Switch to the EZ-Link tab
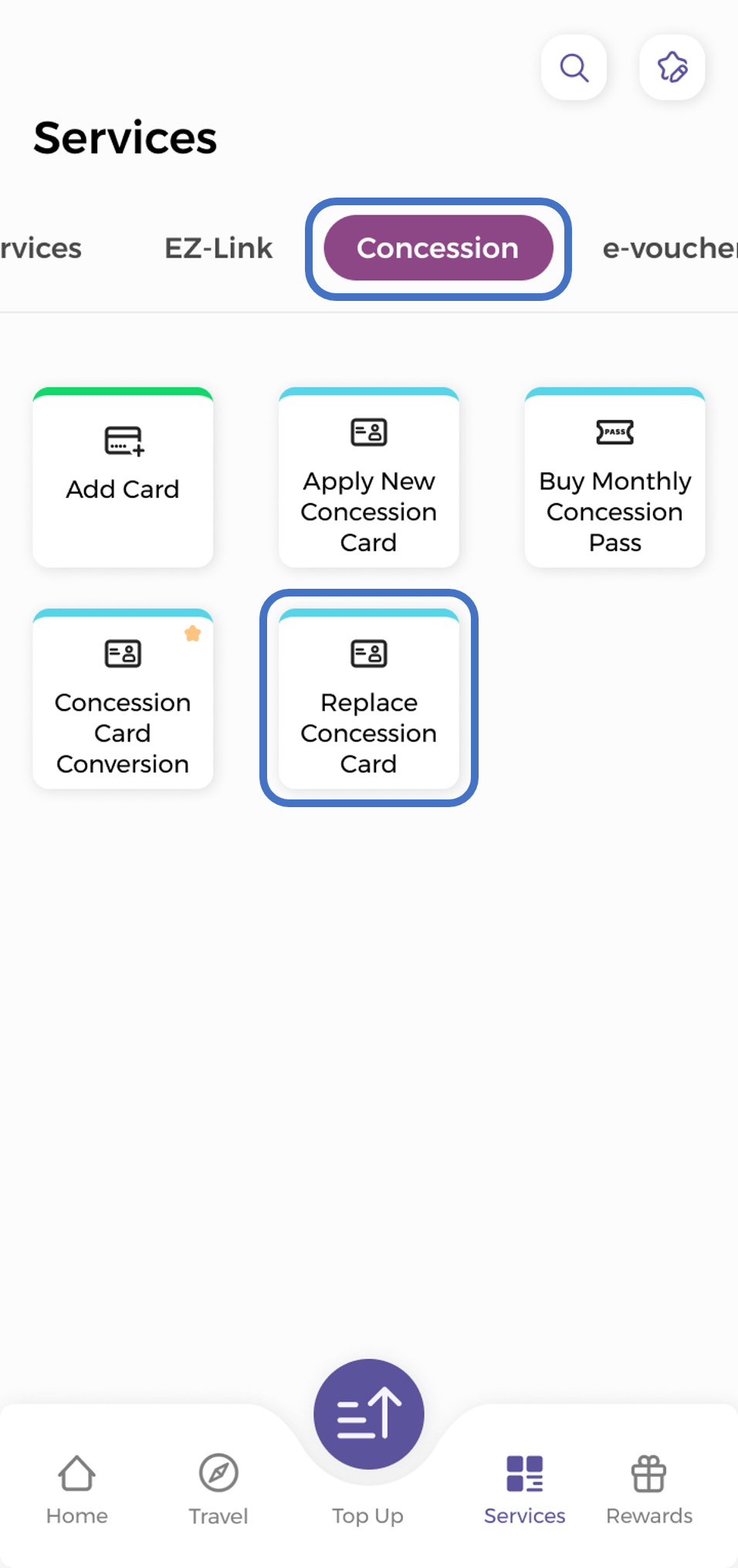This screenshot has width=738, height=1568. 218,248
